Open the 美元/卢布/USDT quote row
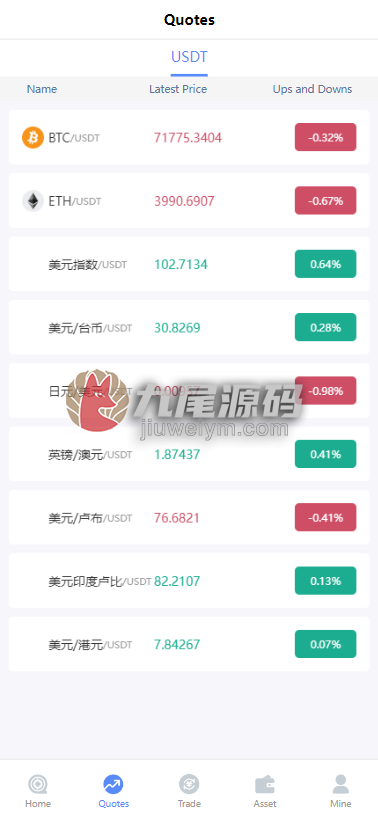This screenshot has width=378, height=820. point(189,518)
